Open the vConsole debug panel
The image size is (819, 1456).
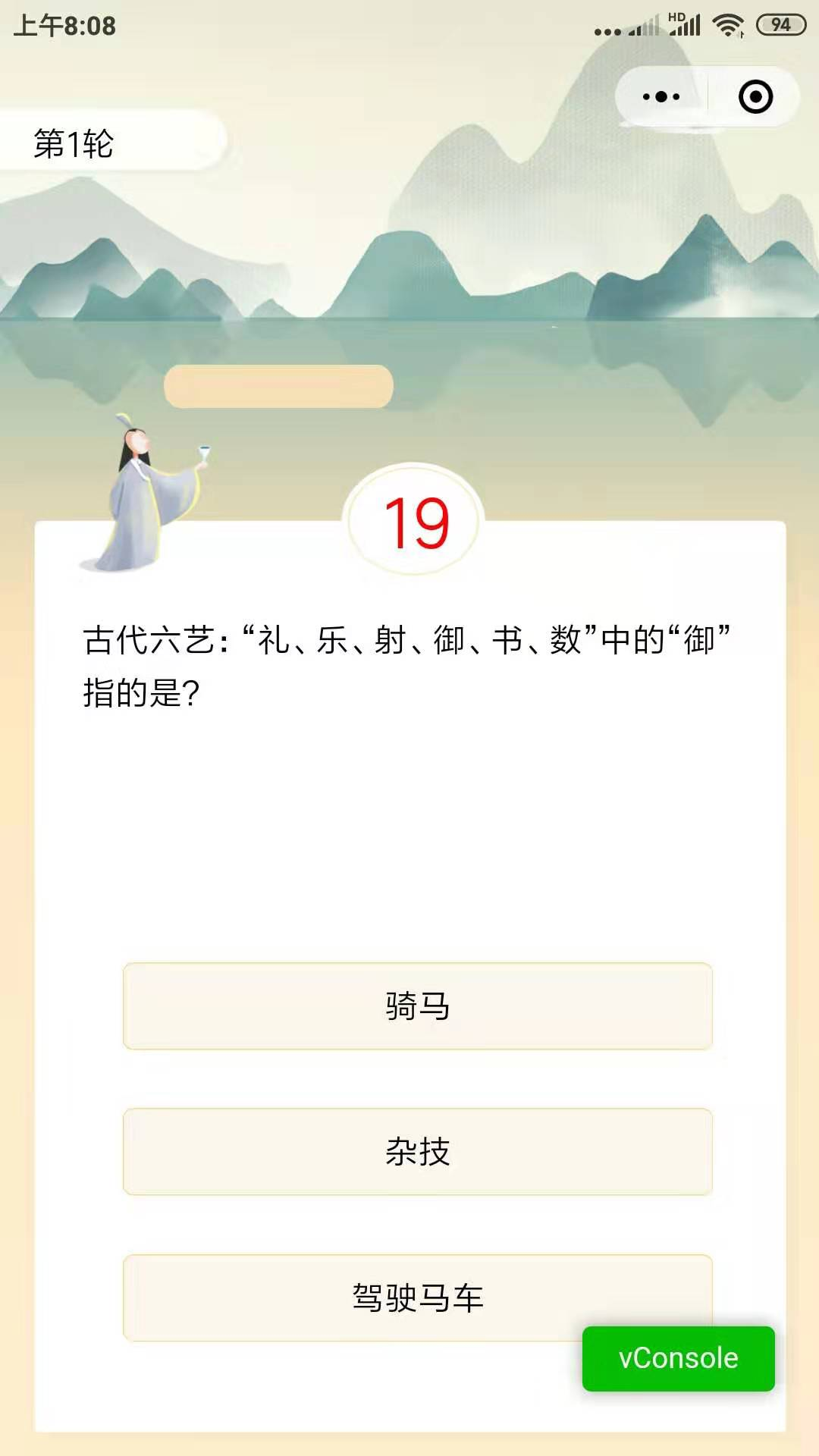[x=678, y=1358]
